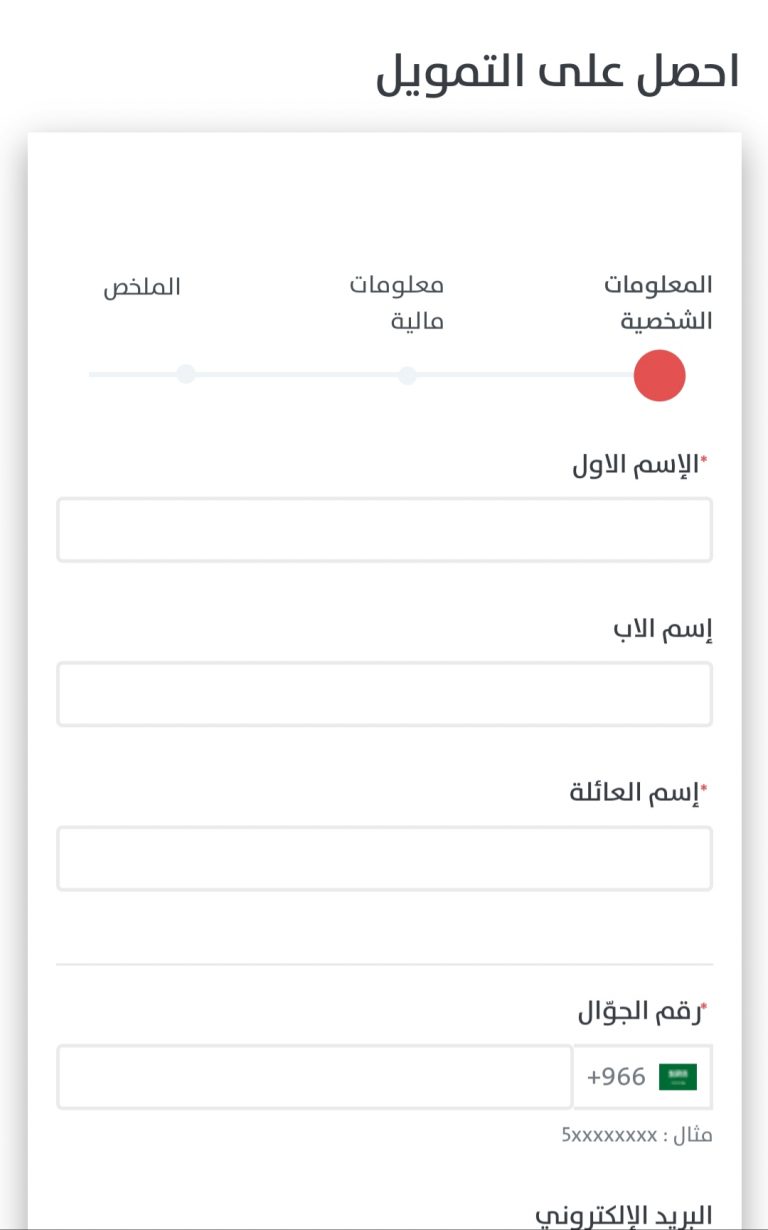This screenshot has height=1230, width=768.
Task: Tap the رقم الجوّال phone number field
Action: [x=314, y=1077]
